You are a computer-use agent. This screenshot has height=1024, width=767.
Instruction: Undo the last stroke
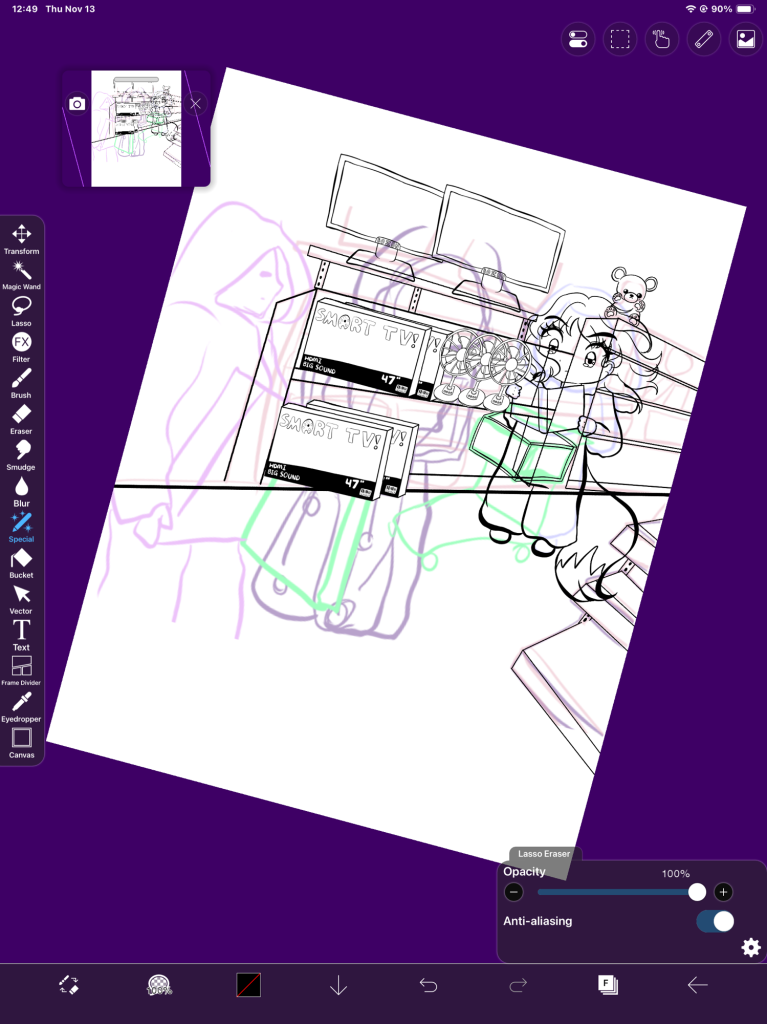click(428, 986)
